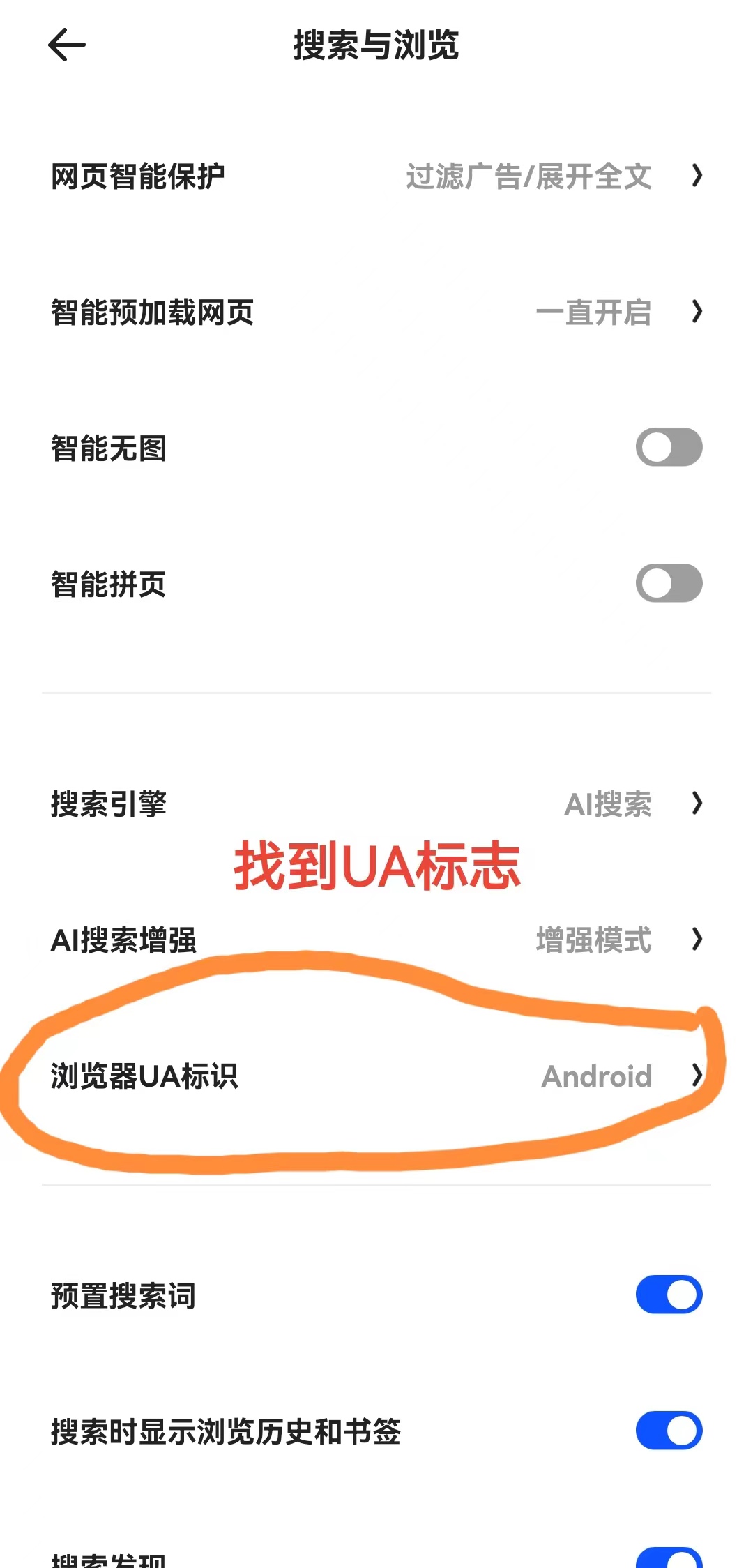The width and height of the screenshot is (753, 1568).
Task: Select the Android UA value label
Action: [x=596, y=1077]
